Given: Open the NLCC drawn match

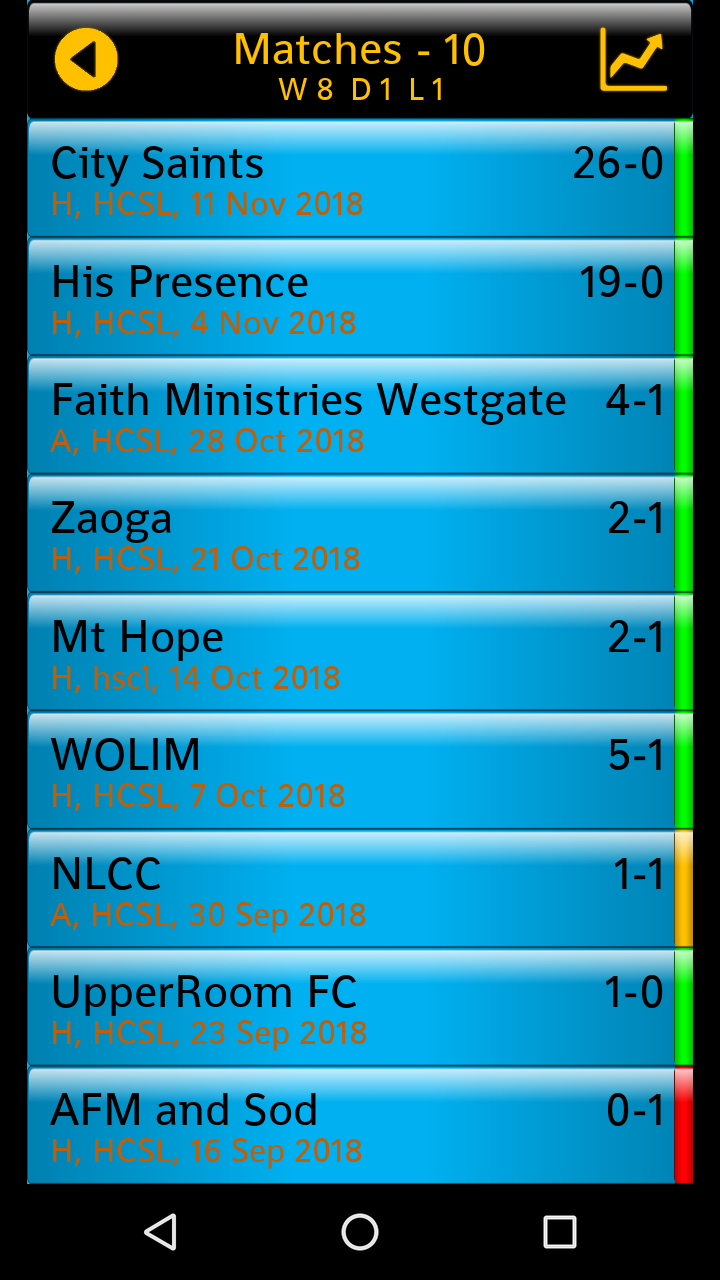Looking at the screenshot, I should (x=352, y=889).
